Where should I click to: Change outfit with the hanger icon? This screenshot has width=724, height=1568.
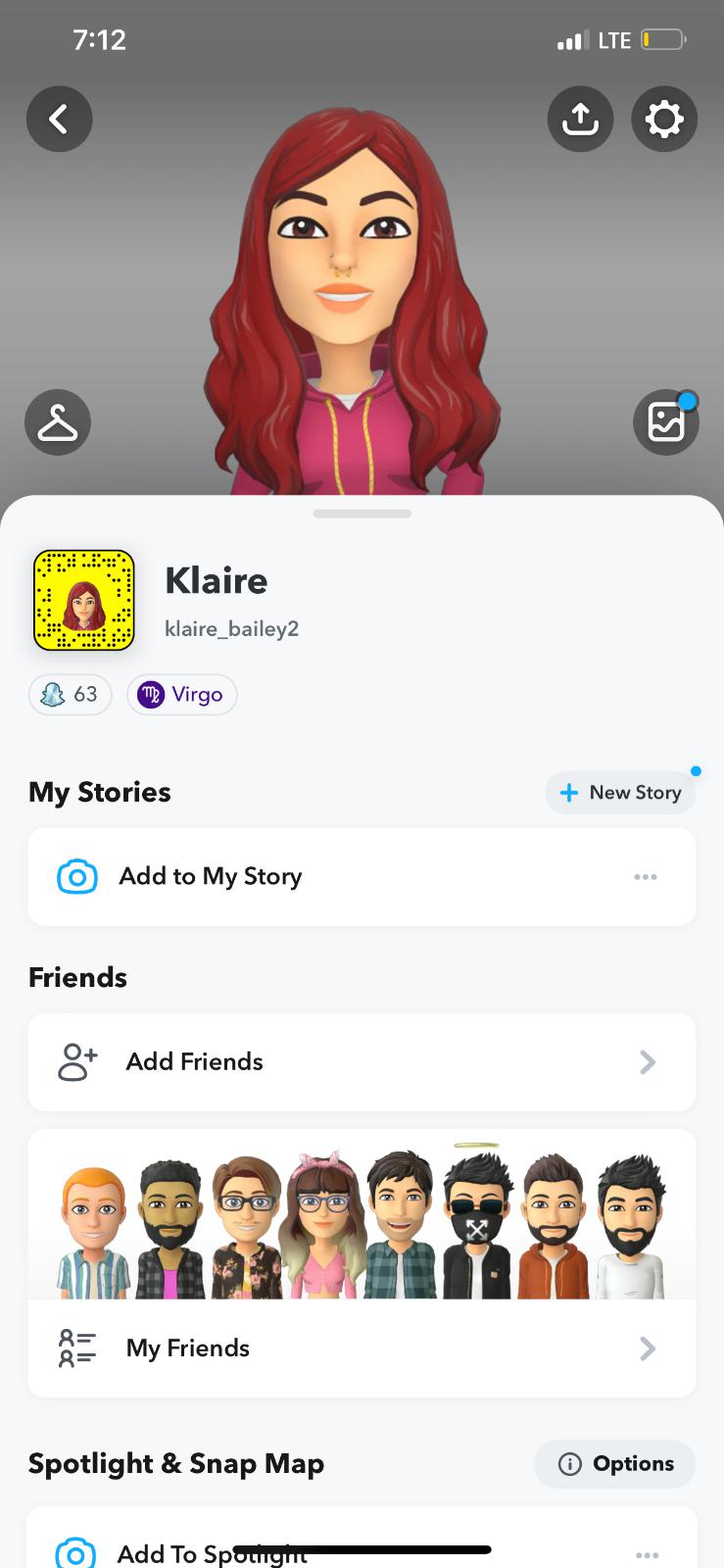58,422
